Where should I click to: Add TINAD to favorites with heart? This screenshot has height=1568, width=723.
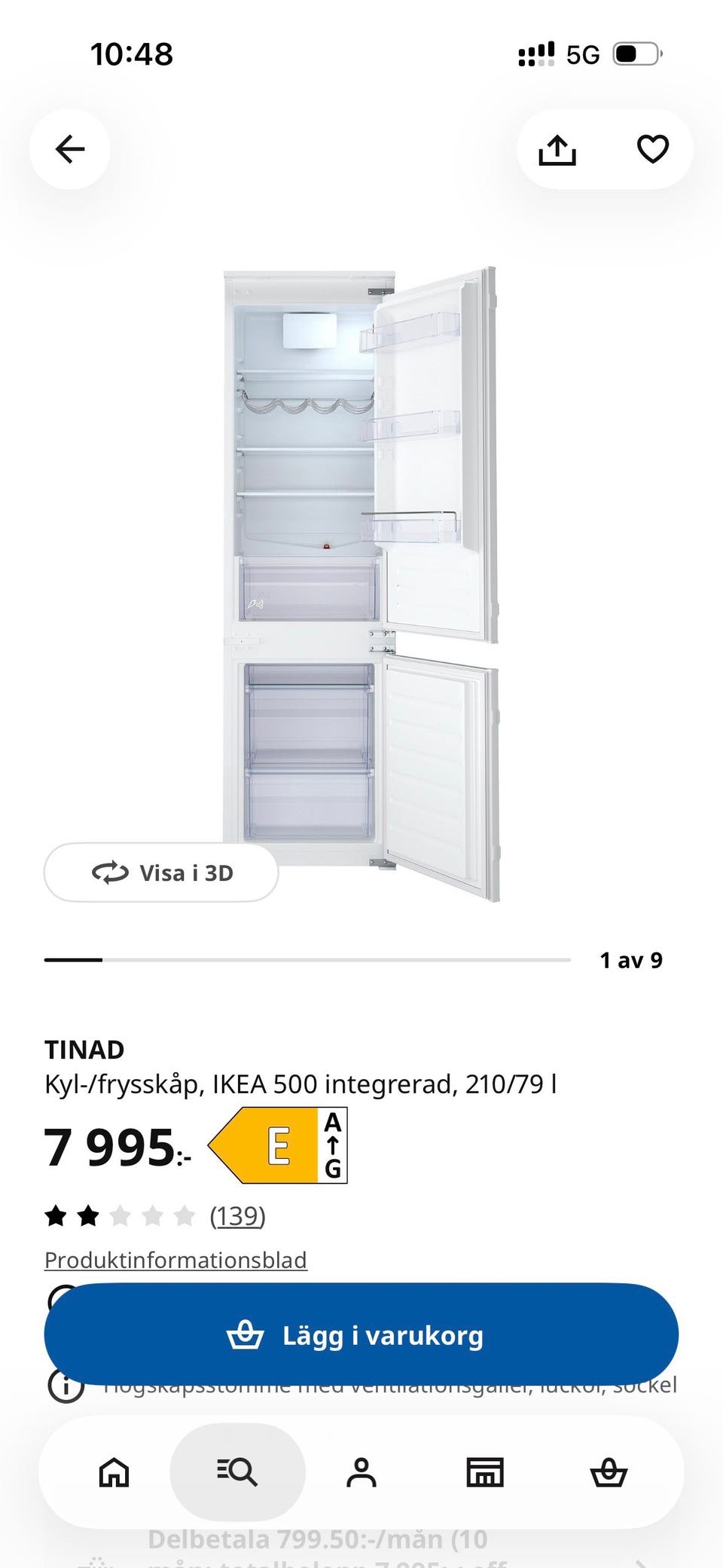pos(653,149)
